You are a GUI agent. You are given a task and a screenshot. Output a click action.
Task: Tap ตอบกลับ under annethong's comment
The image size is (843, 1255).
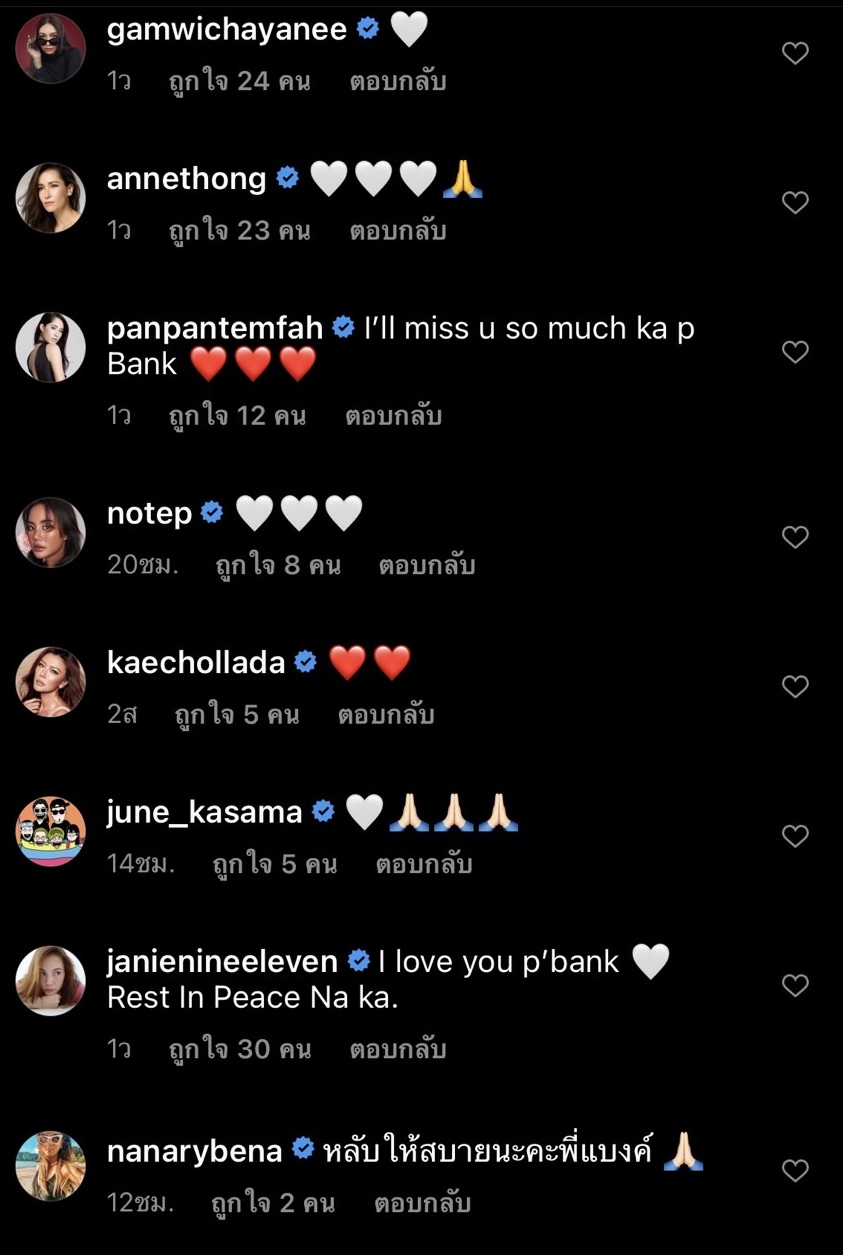click(397, 230)
